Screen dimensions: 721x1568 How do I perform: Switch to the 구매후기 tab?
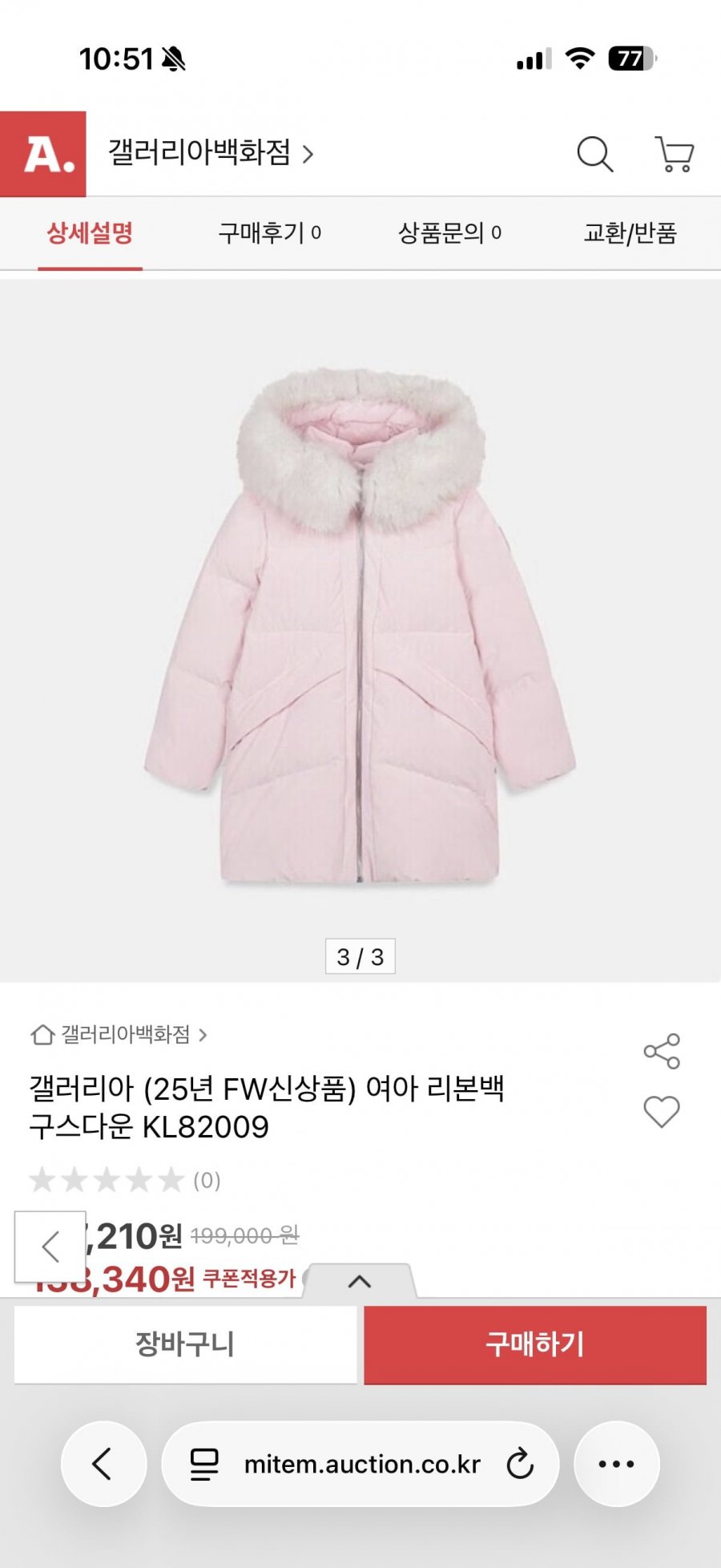click(x=269, y=233)
